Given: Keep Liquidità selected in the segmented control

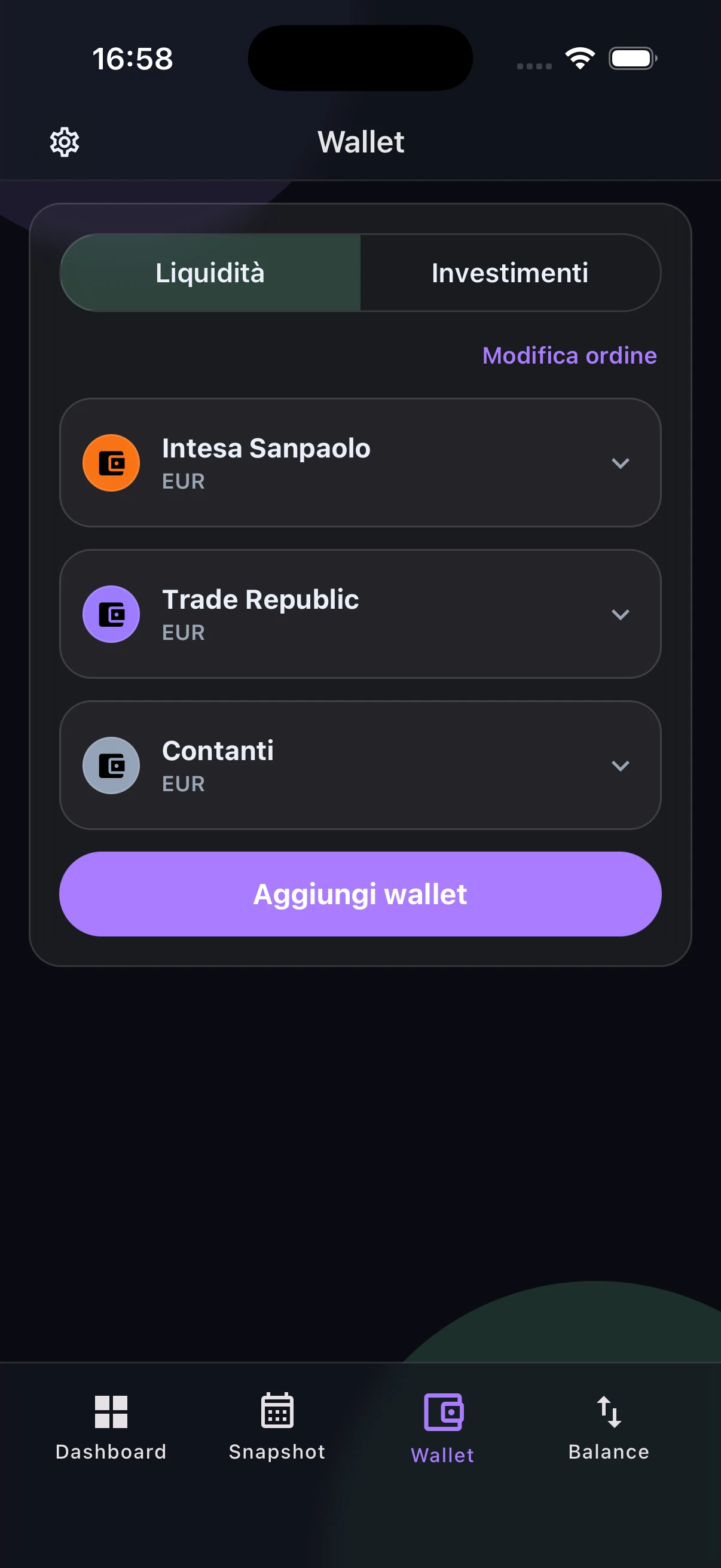Looking at the screenshot, I should (210, 273).
